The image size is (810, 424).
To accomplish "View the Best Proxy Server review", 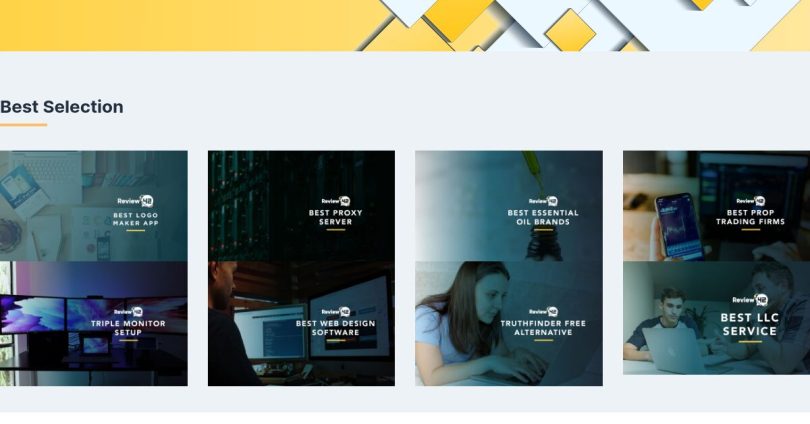I will pos(301,207).
